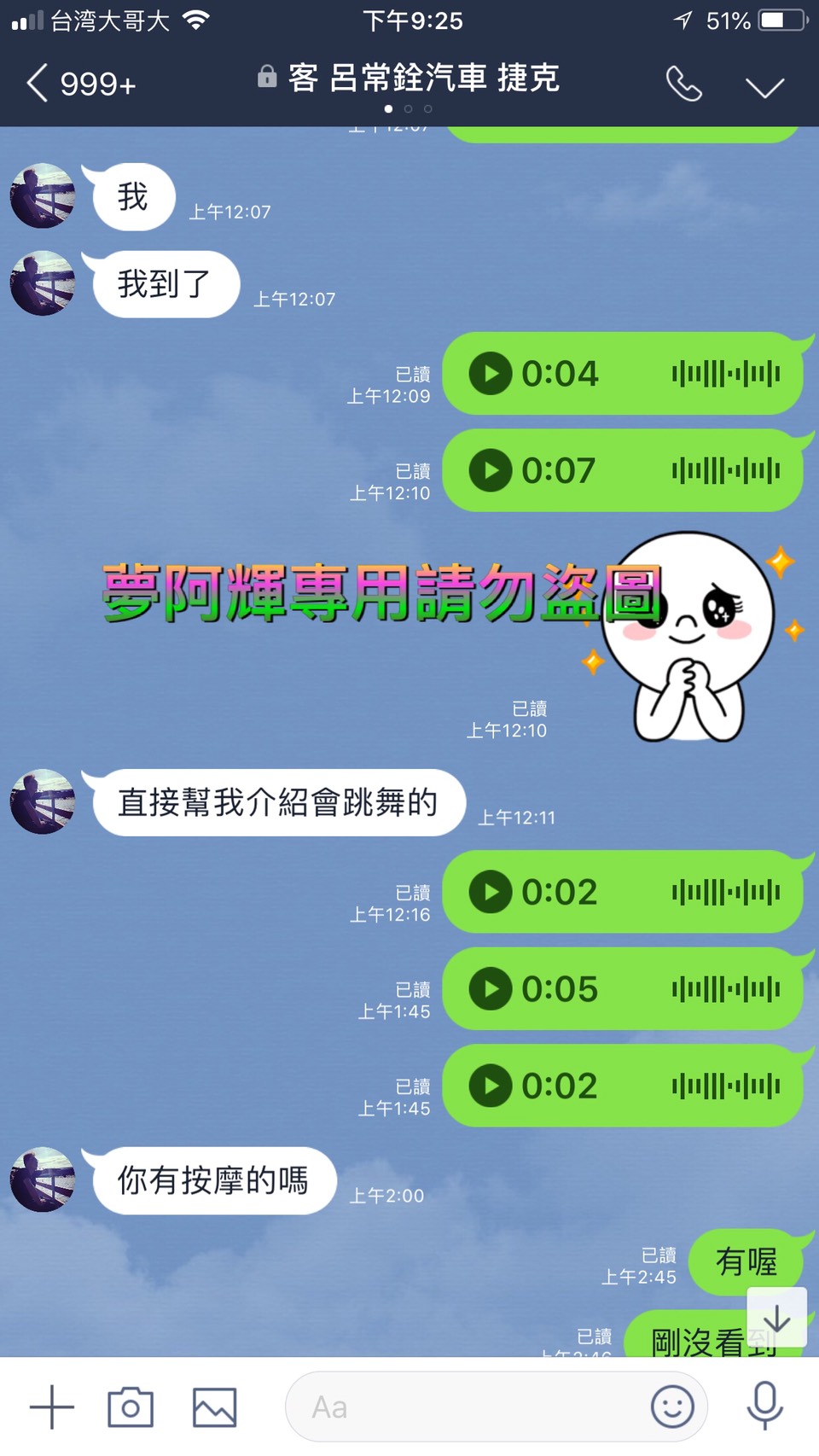Open the camera
This screenshot has height=1456, width=819.
(x=131, y=1406)
